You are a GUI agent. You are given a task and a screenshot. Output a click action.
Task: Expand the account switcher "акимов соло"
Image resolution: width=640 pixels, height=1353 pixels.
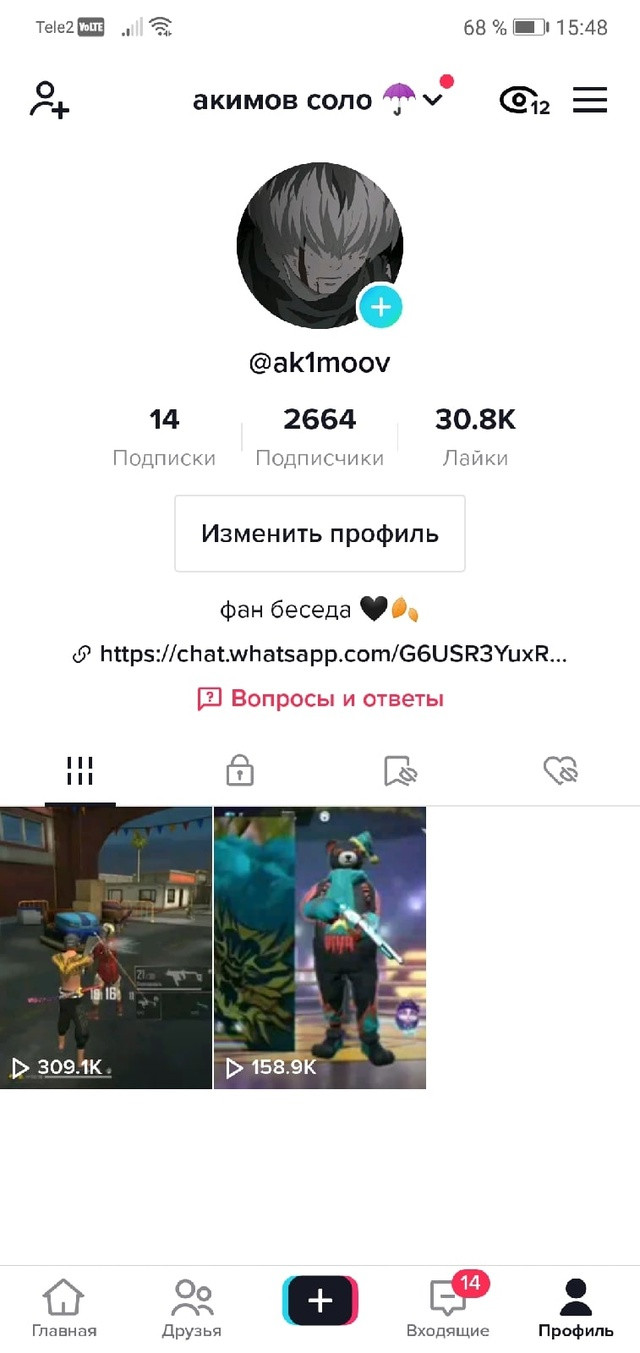318,100
